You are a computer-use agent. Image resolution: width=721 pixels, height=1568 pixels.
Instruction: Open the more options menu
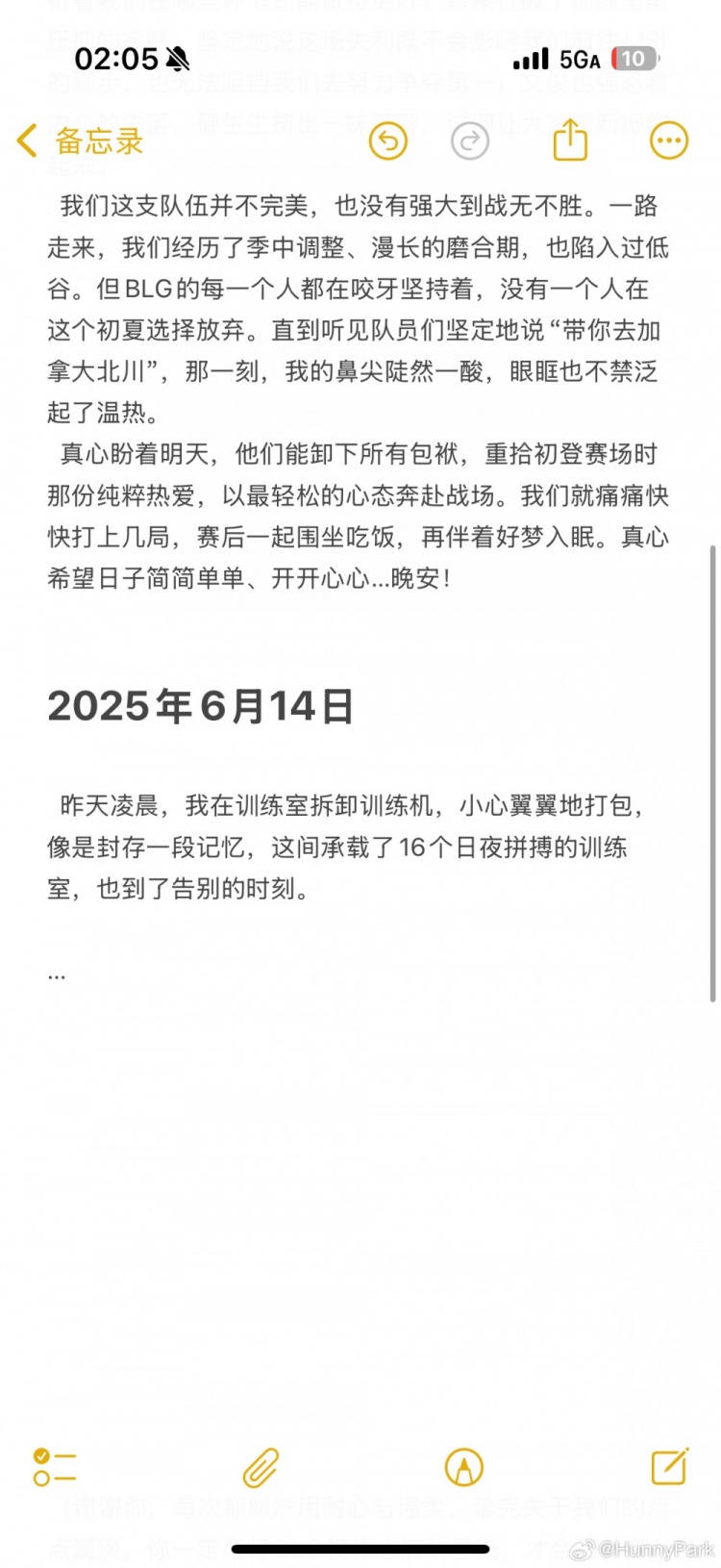669,141
